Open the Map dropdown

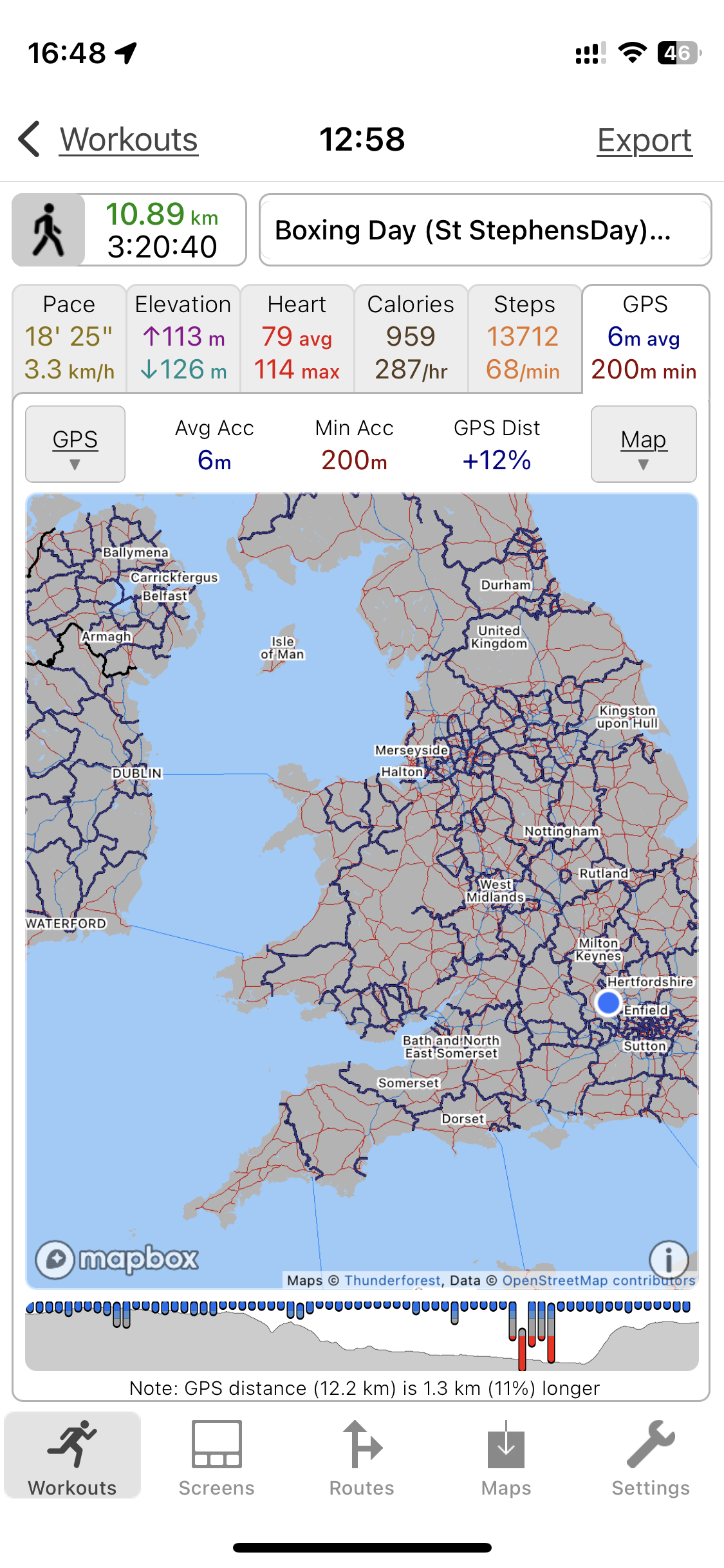coord(644,444)
